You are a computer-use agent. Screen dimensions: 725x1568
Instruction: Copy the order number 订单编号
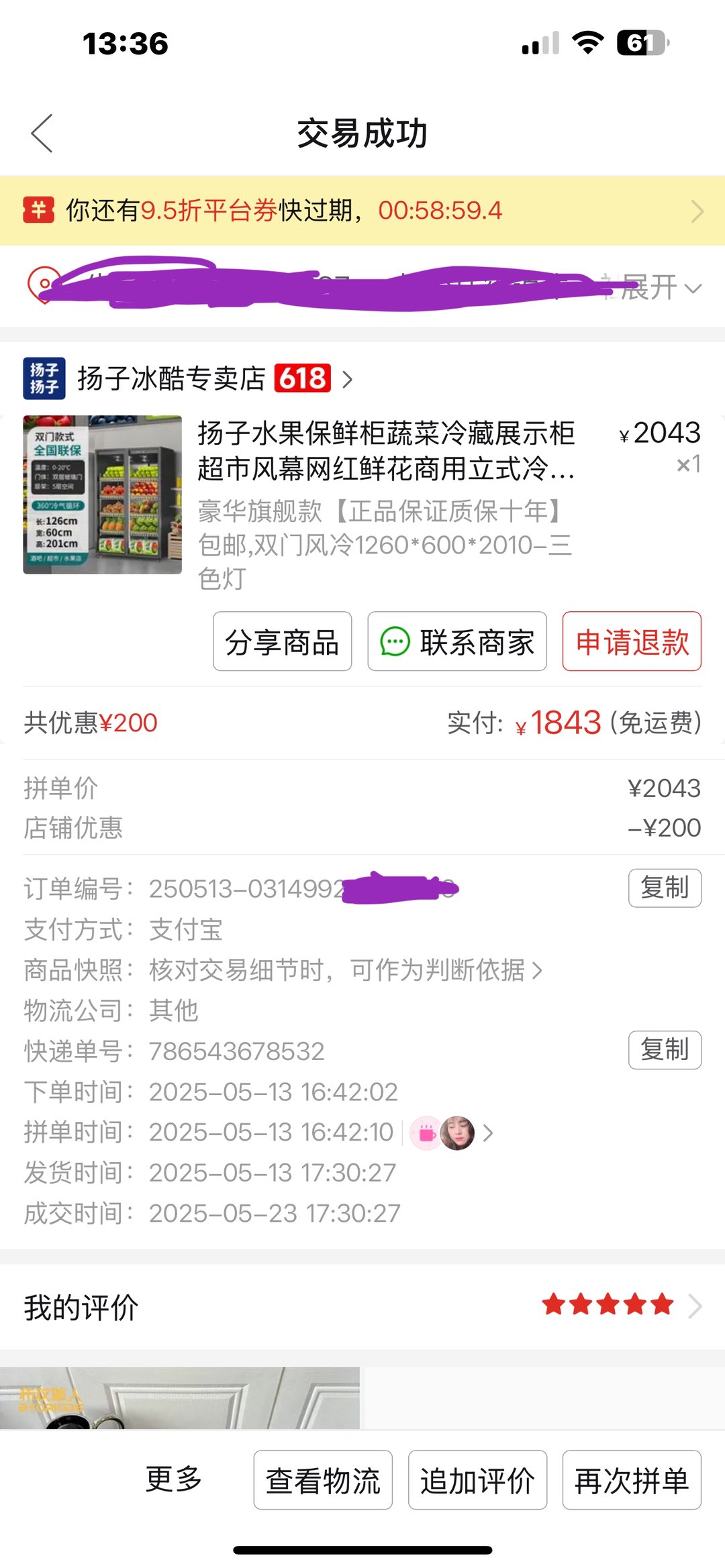point(665,888)
